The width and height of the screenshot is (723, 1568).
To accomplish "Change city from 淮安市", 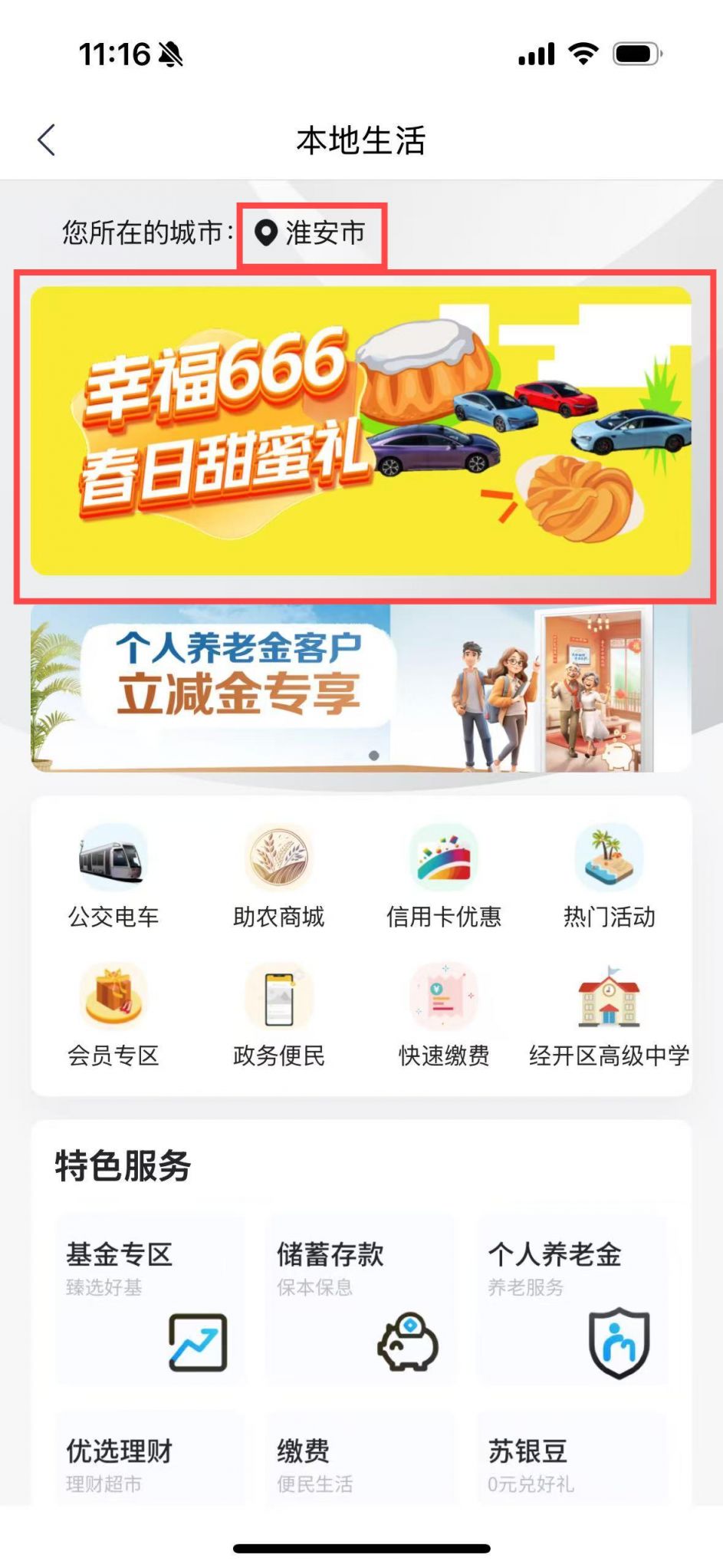I will [311, 232].
